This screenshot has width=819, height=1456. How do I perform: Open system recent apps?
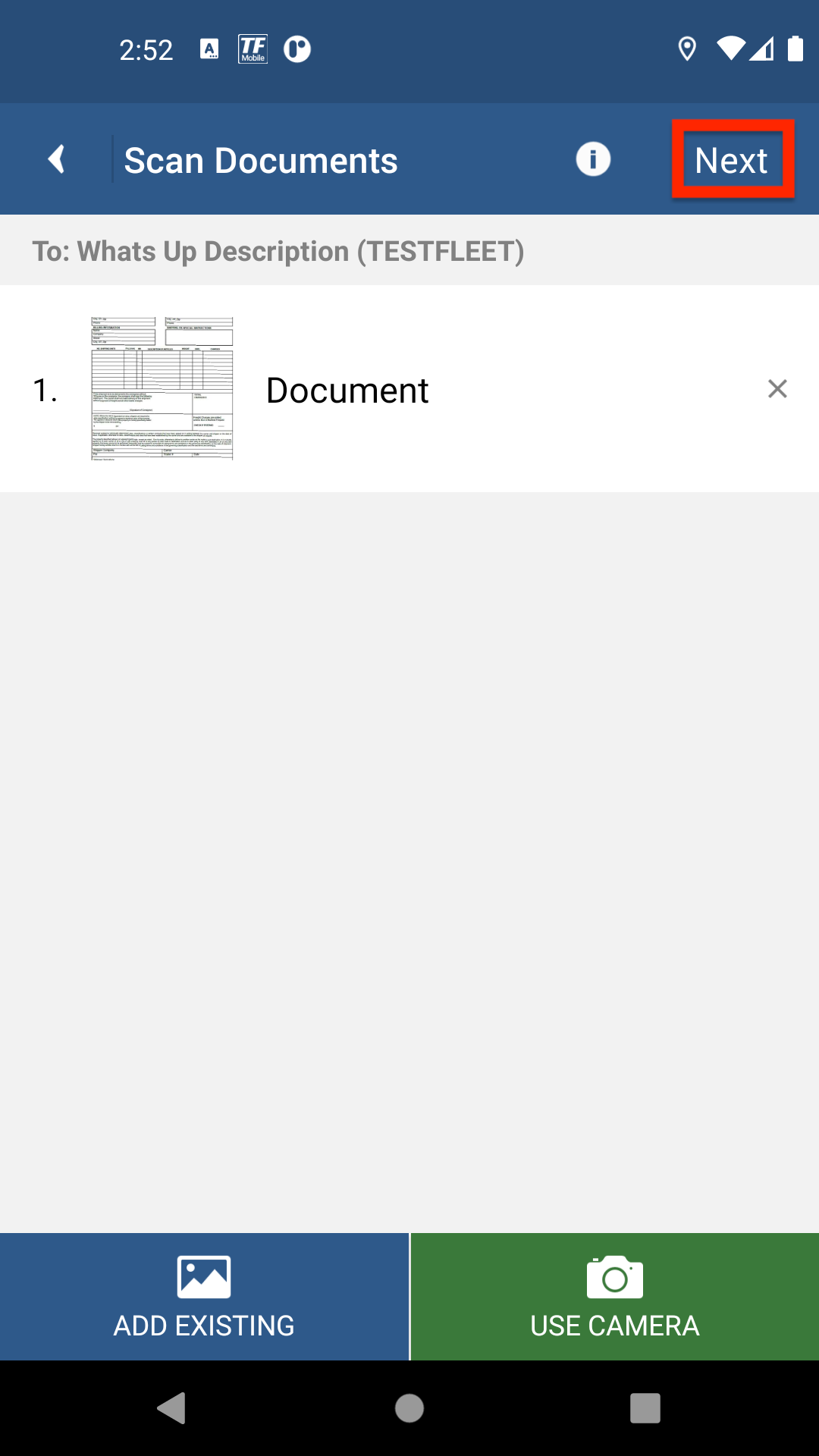(645, 1408)
